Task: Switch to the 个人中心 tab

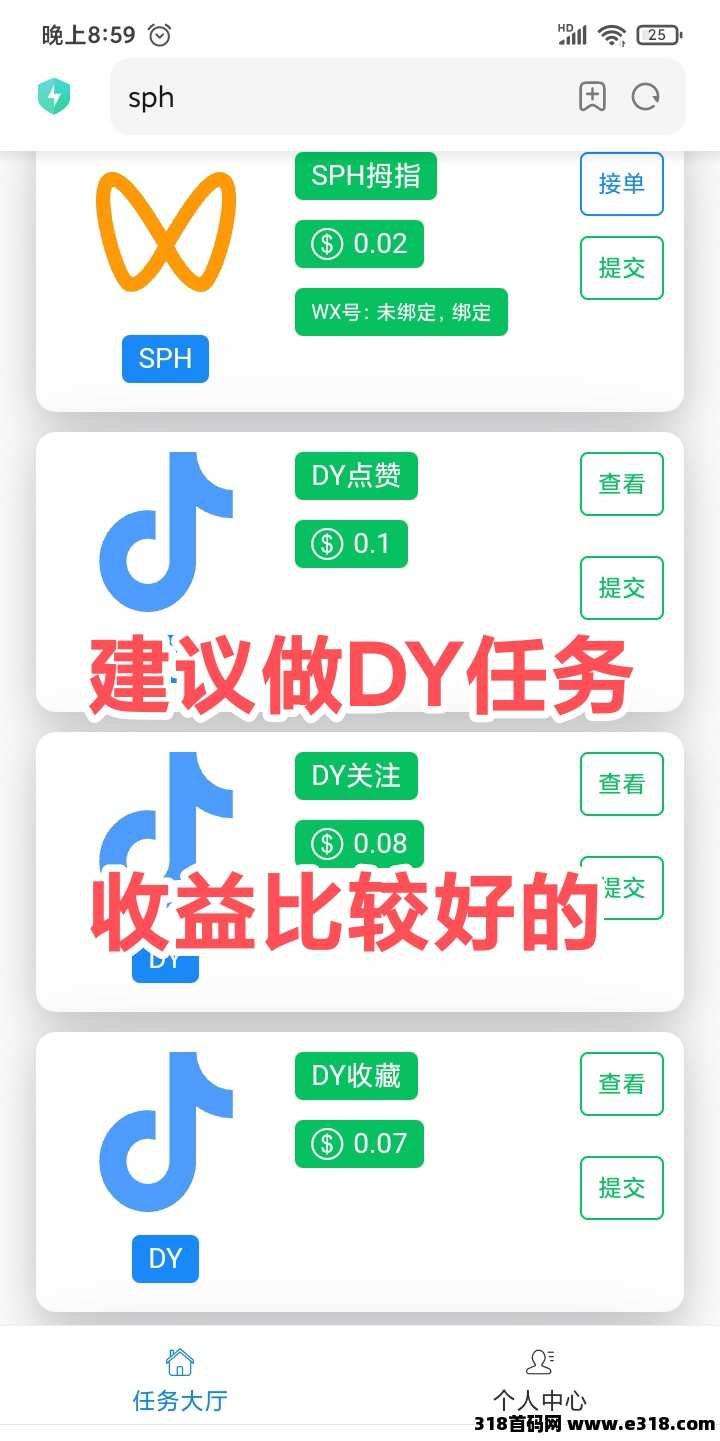Action: coord(540,1380)
